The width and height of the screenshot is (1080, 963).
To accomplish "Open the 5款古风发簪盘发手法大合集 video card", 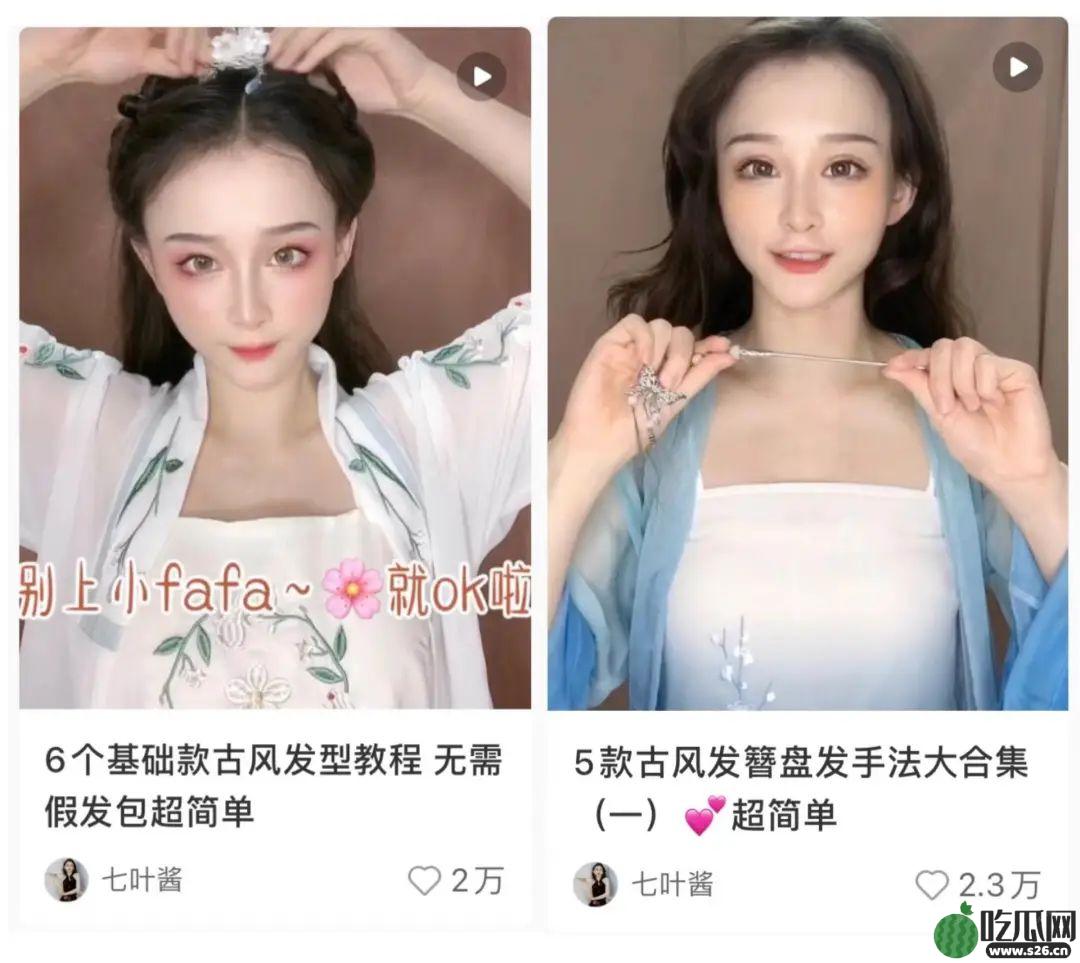I will (807, 370).
